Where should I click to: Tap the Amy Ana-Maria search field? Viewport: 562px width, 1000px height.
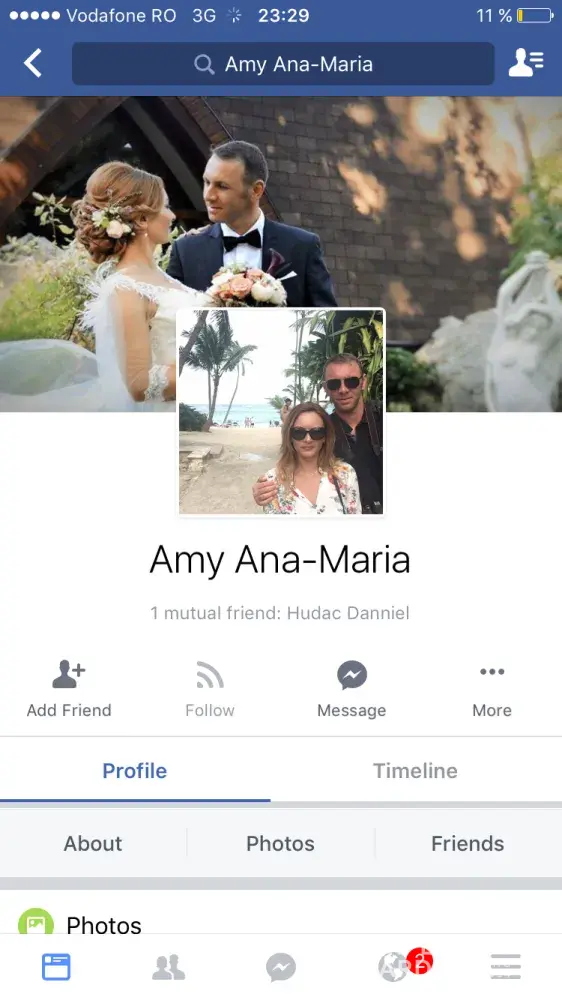[283, 64]
